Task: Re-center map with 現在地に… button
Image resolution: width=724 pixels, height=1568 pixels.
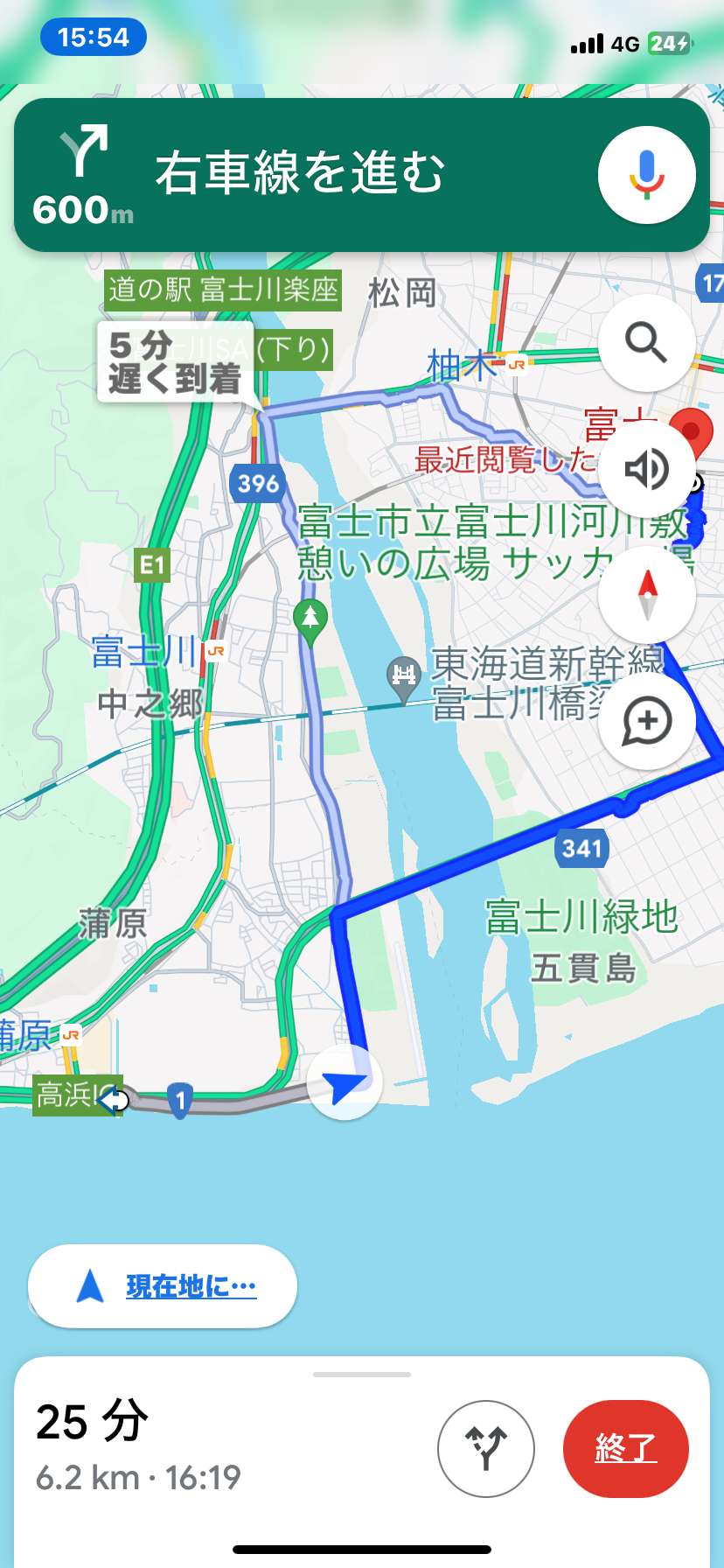Action: 163,1286
